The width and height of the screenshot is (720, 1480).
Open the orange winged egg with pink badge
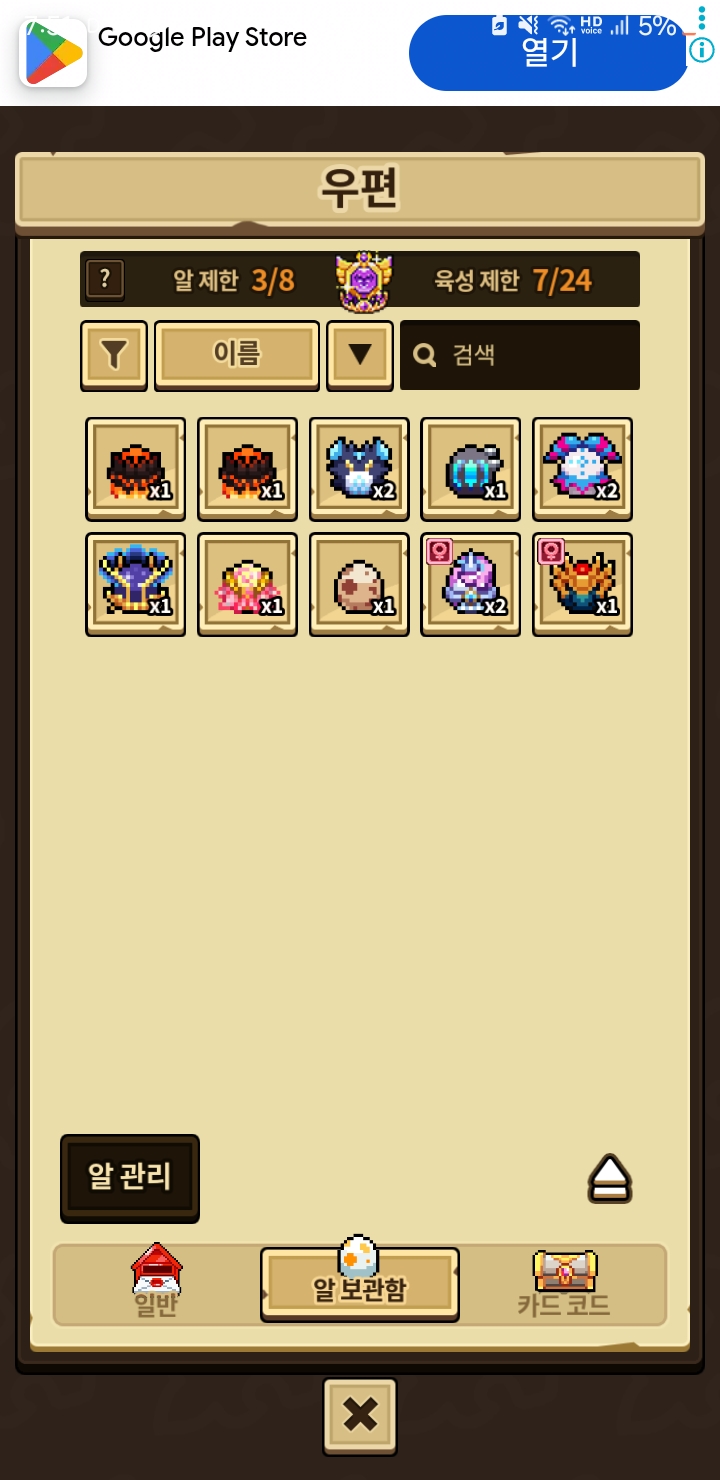click(x=582, y=584)
